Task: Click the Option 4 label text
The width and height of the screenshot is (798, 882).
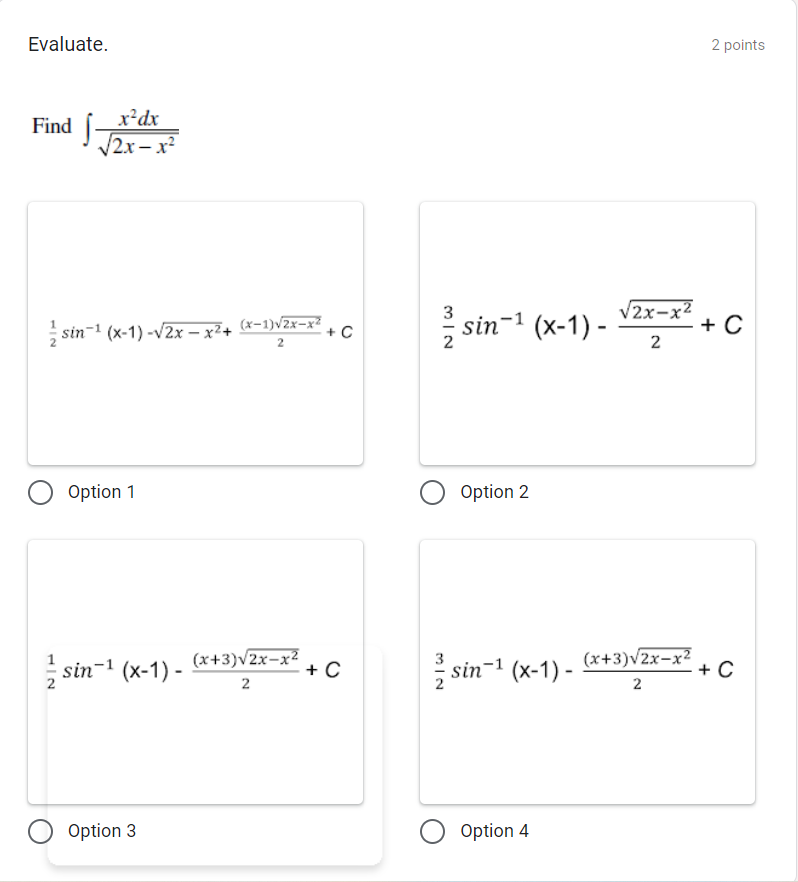Action: (x=494, y=831)
